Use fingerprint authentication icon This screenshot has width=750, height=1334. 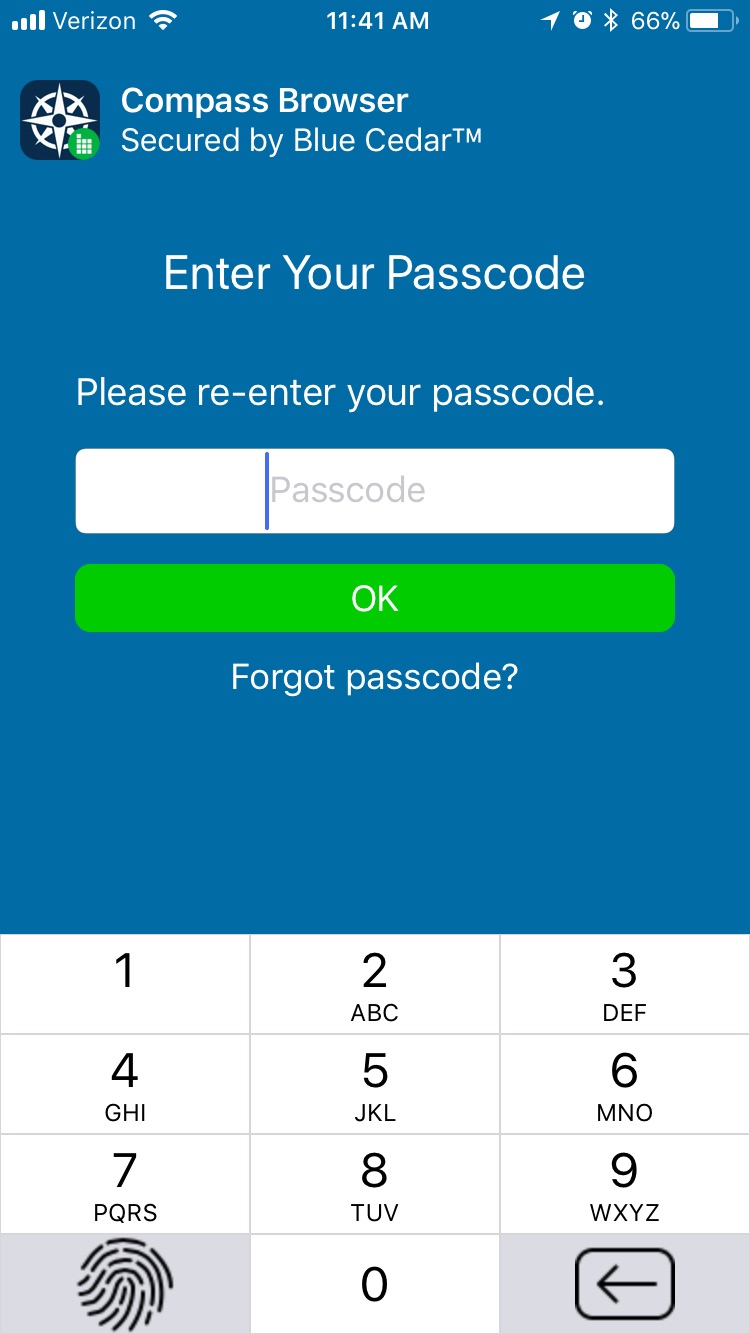tap(125, 1284)
